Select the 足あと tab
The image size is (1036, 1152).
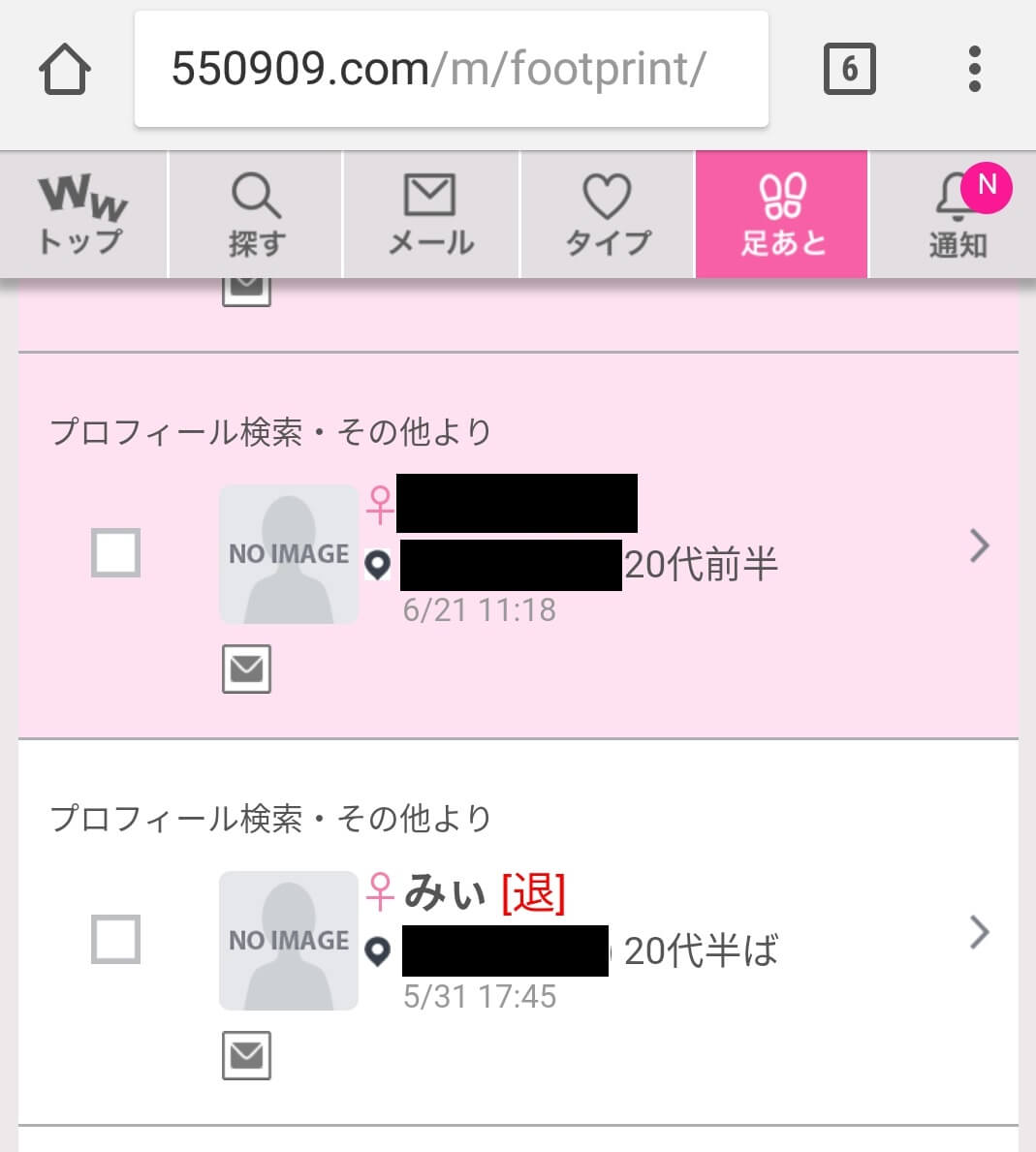(782, 215)
